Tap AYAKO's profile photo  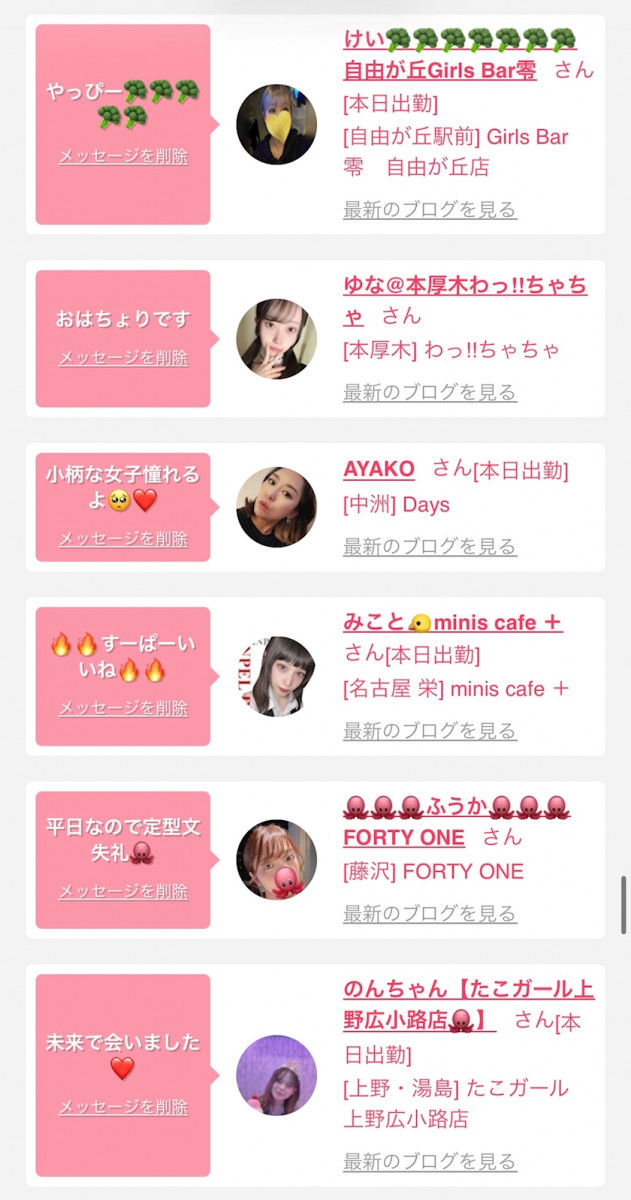(x=276, y=507)
